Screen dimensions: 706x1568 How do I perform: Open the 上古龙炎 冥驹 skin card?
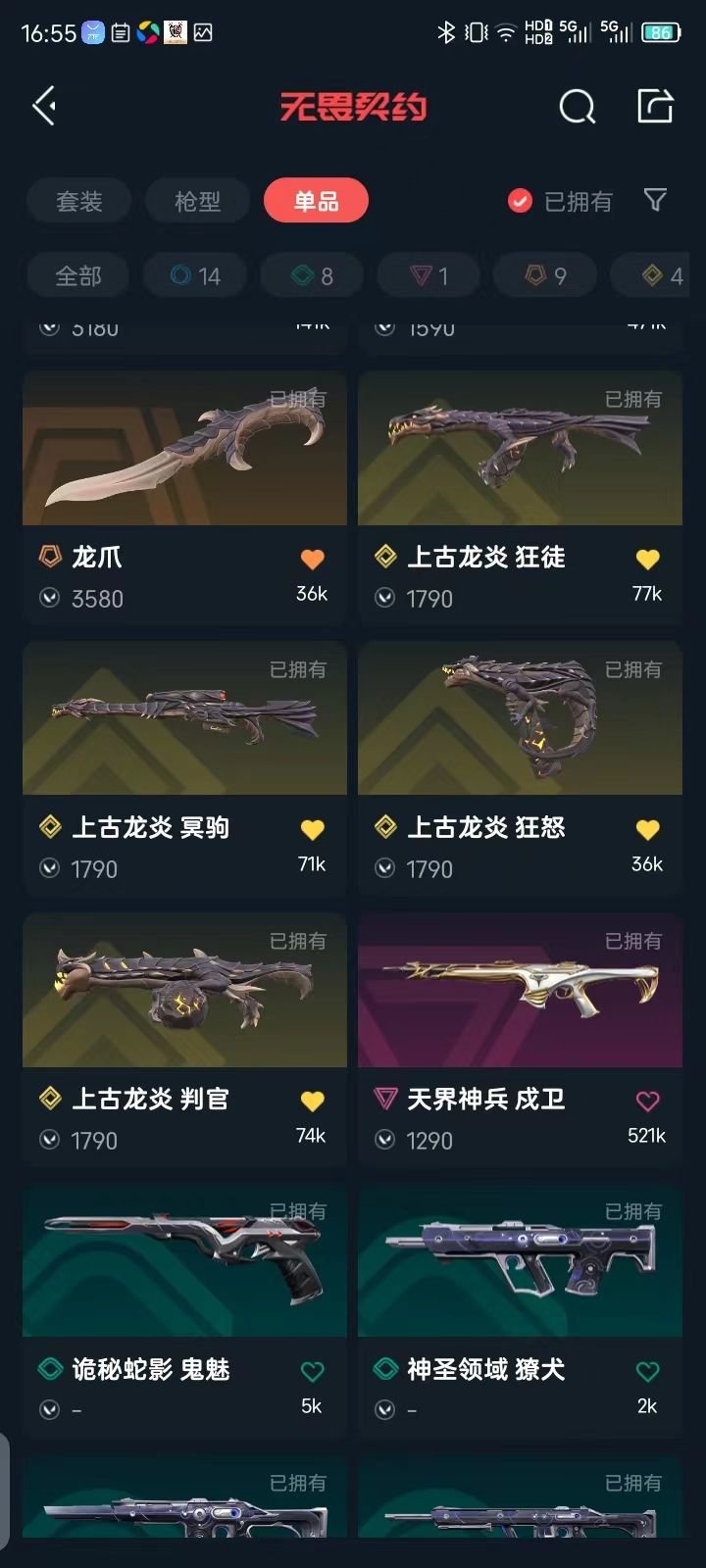[x=184, y=767]
